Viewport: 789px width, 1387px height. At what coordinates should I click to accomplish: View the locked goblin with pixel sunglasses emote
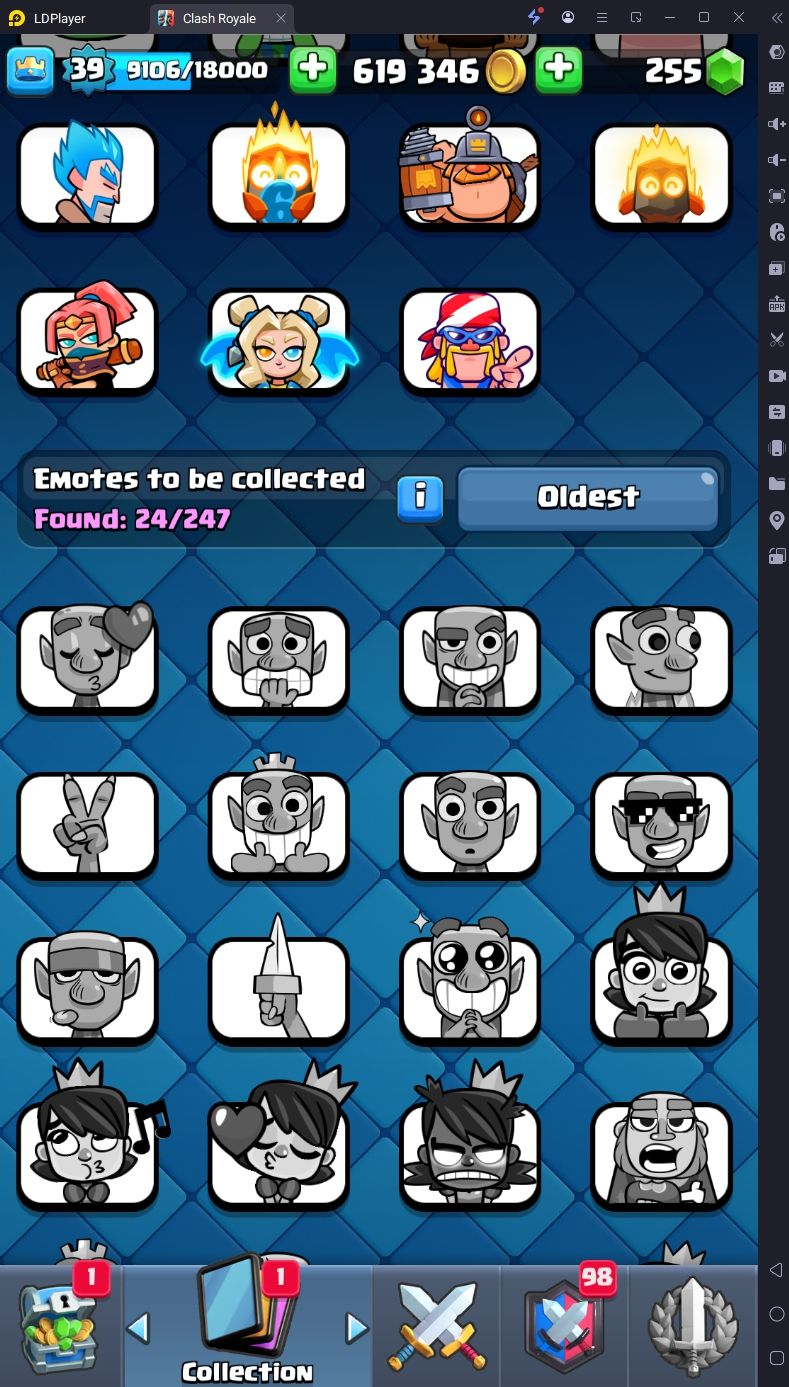(661, 825)
